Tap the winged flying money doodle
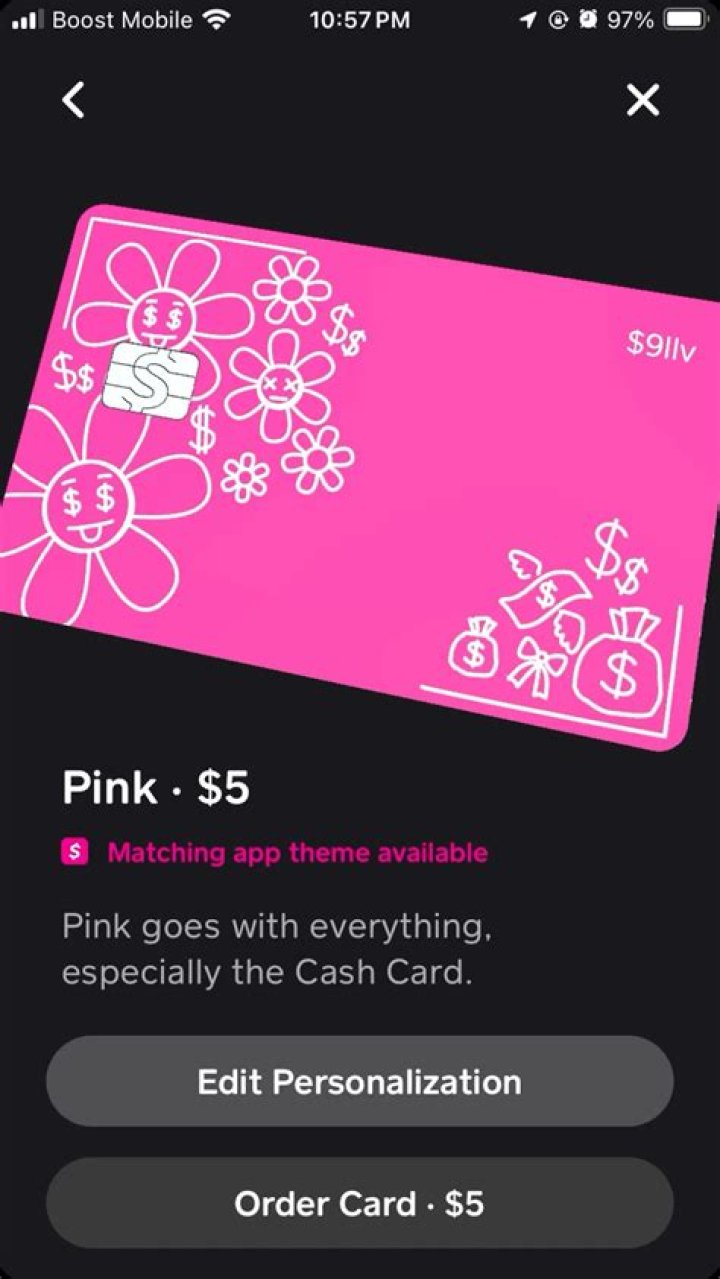Image resolution: width=720 pixels, height=1279 pixels. click(545, 594)
